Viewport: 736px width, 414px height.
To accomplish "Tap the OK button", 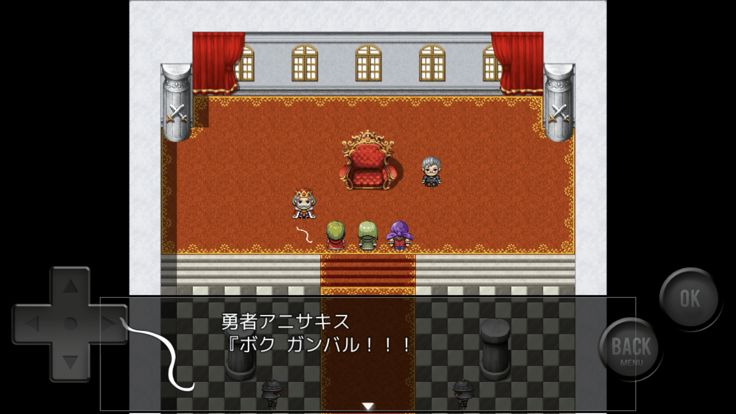I will pos(689,298).
